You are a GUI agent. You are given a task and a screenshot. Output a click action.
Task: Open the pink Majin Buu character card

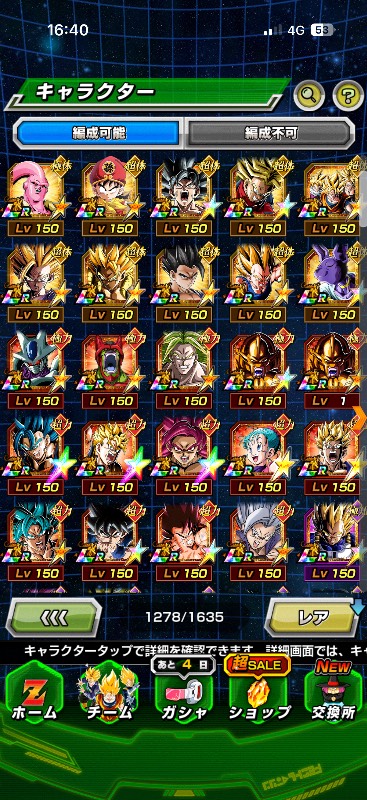click(36, 195)
